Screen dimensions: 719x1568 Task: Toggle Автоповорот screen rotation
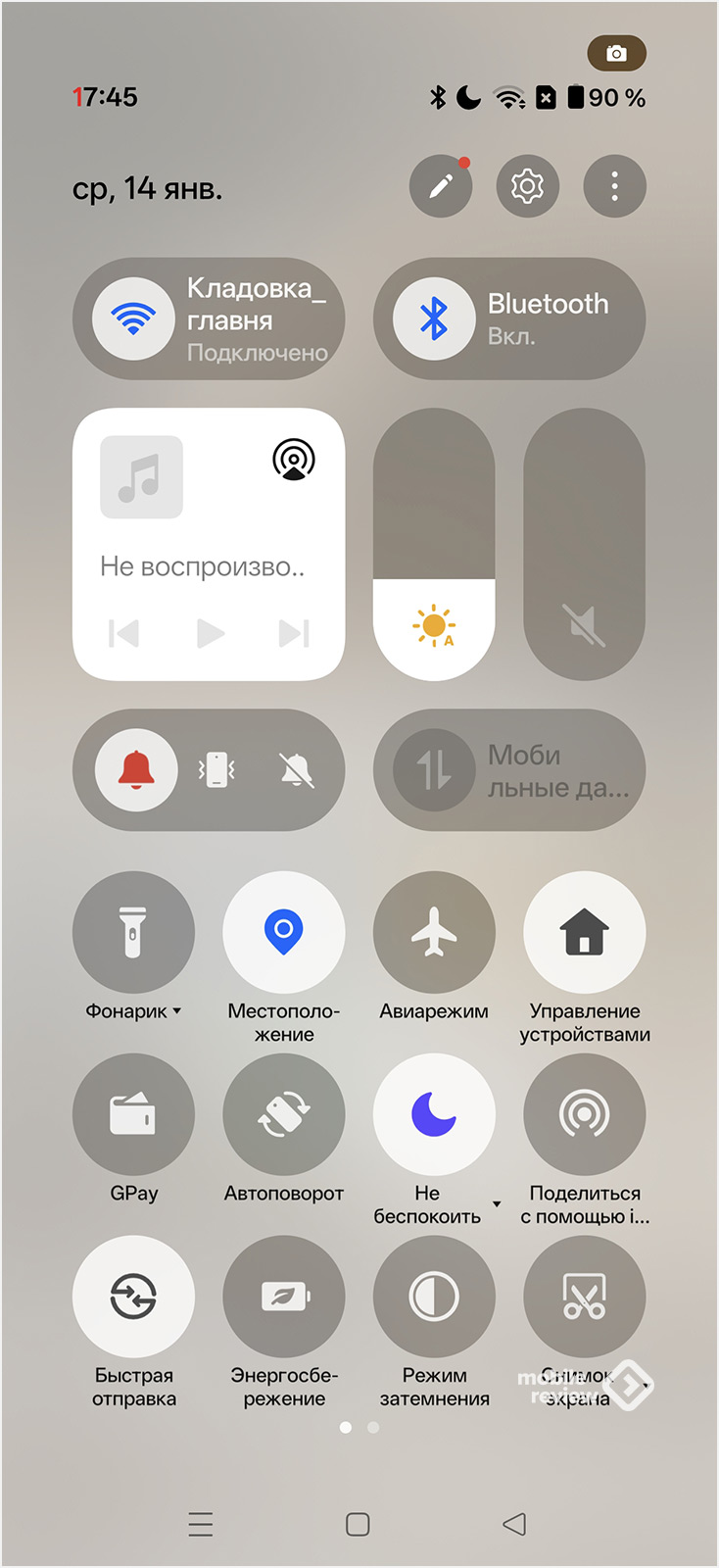284,1114
